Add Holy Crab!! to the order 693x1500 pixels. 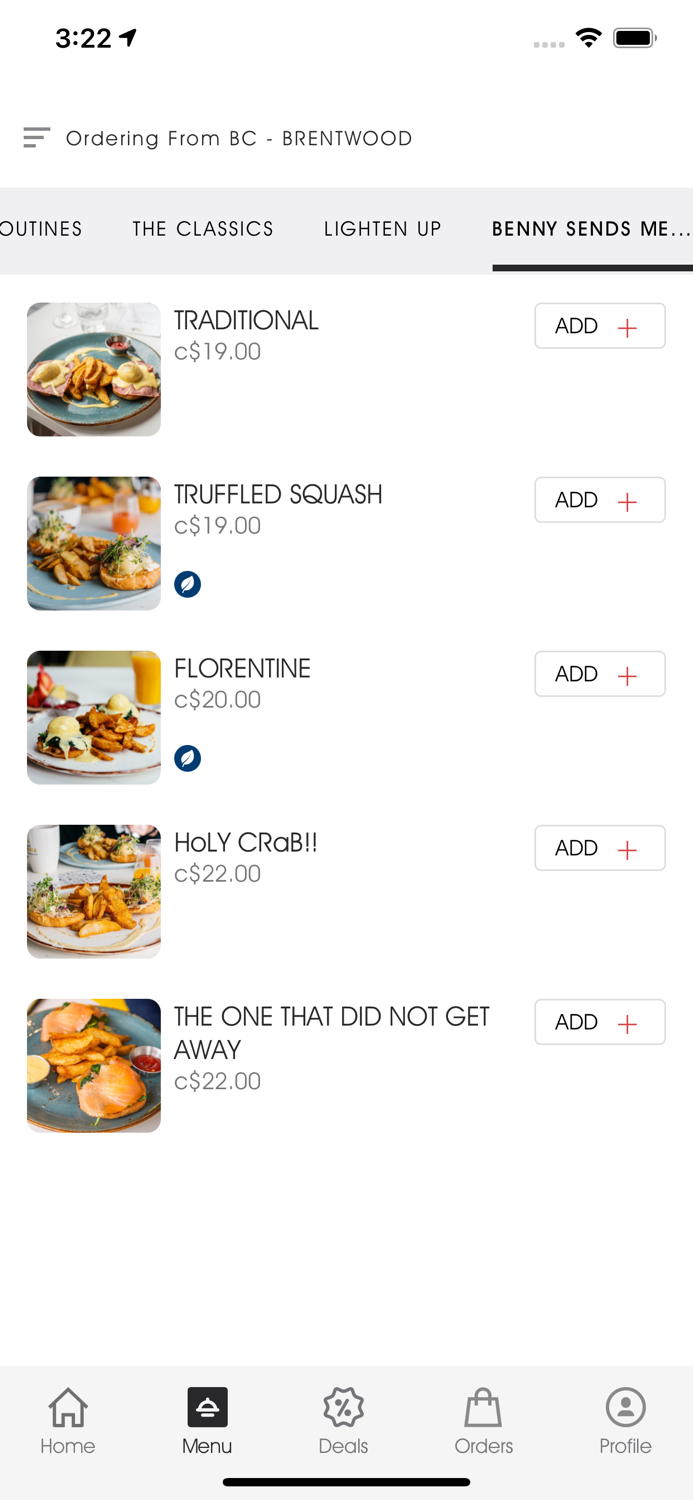click(x=599, y=848)
